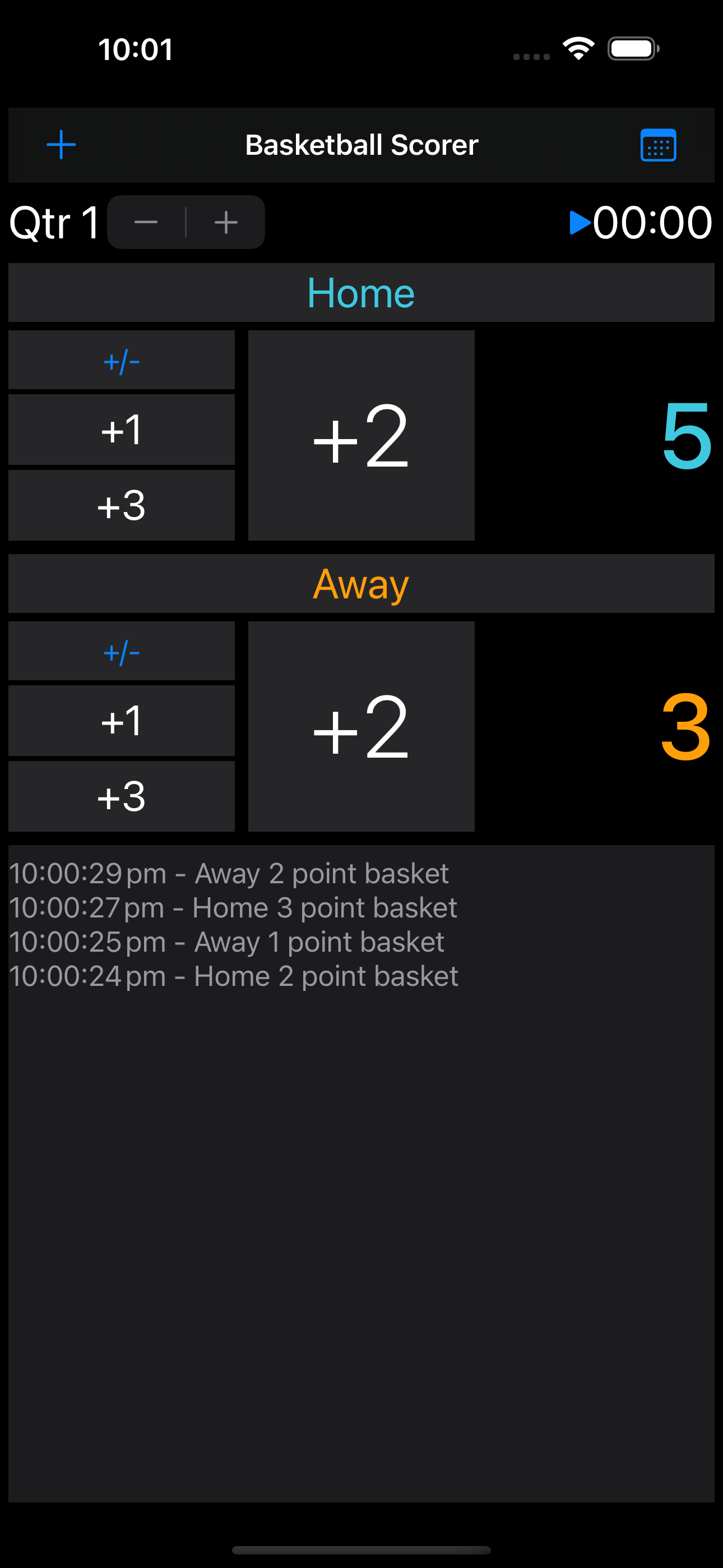Tap the Qtr 1 label
Screen dimensions: 723x1568
[54, 222]
